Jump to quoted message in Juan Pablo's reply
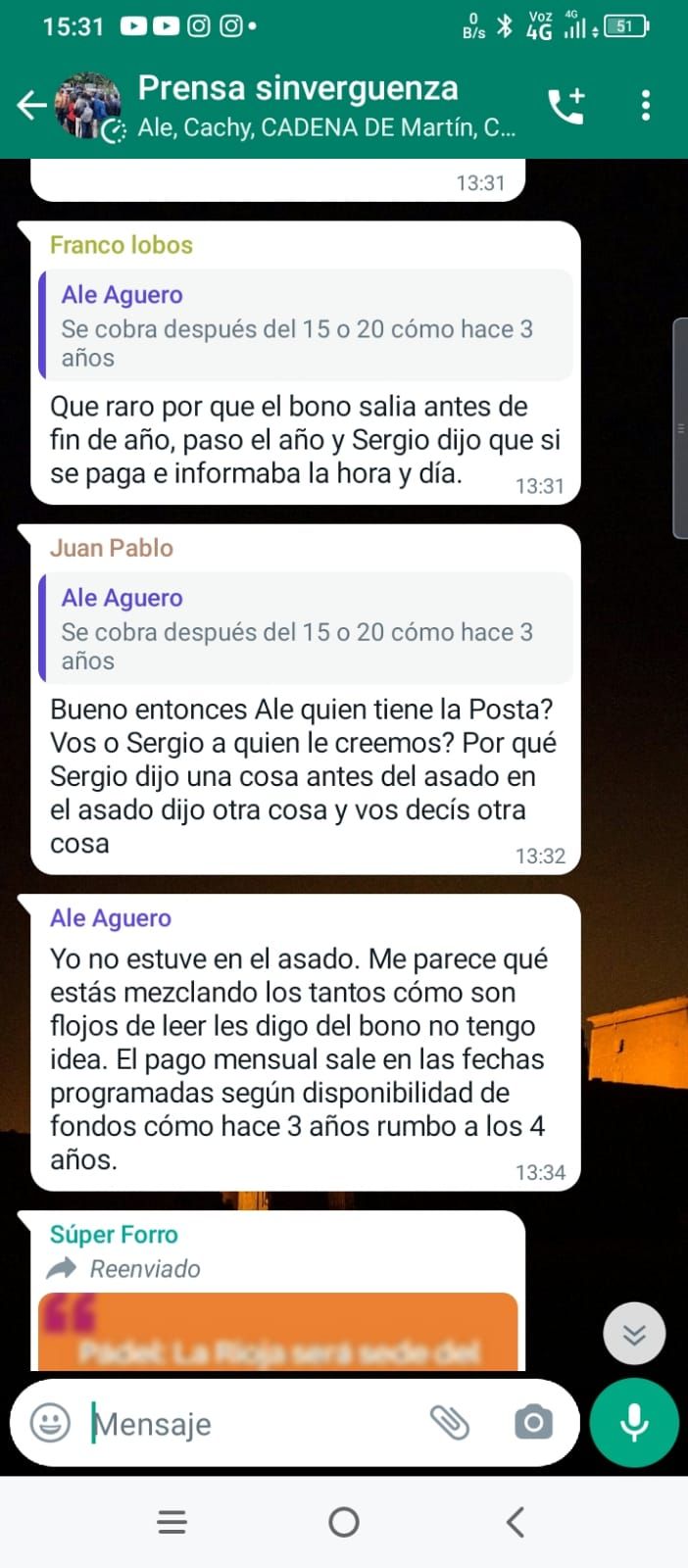Viewport: 688px width, 1568px height. [306, 629]
